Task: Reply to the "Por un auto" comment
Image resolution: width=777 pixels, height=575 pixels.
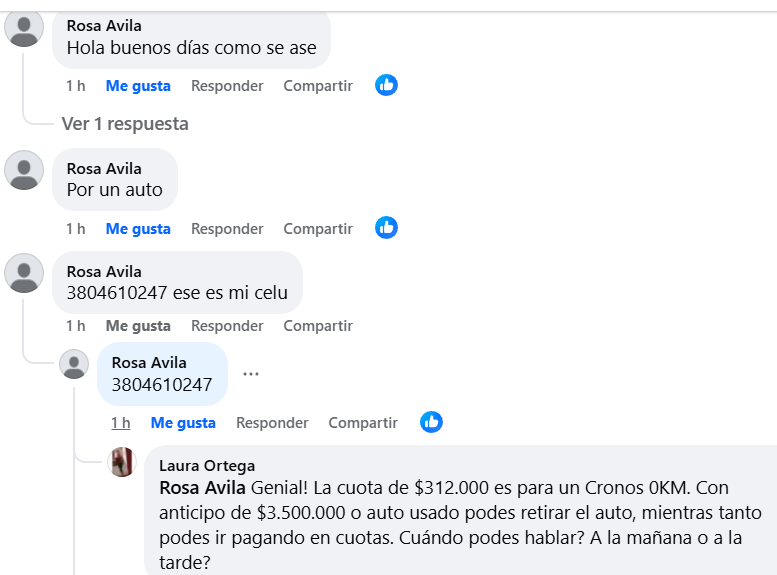Action: 227,229
